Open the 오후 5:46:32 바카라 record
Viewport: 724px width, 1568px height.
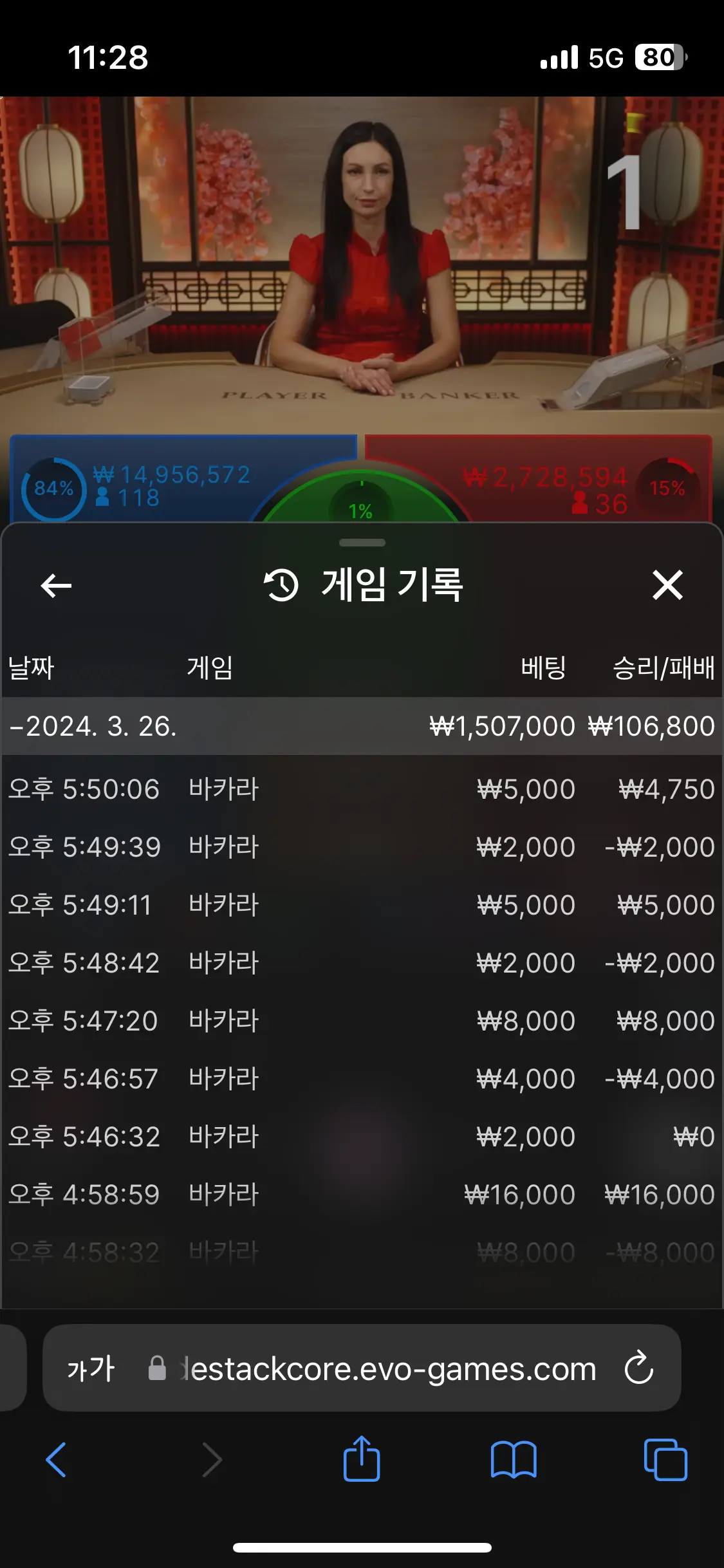(362, 1137)
